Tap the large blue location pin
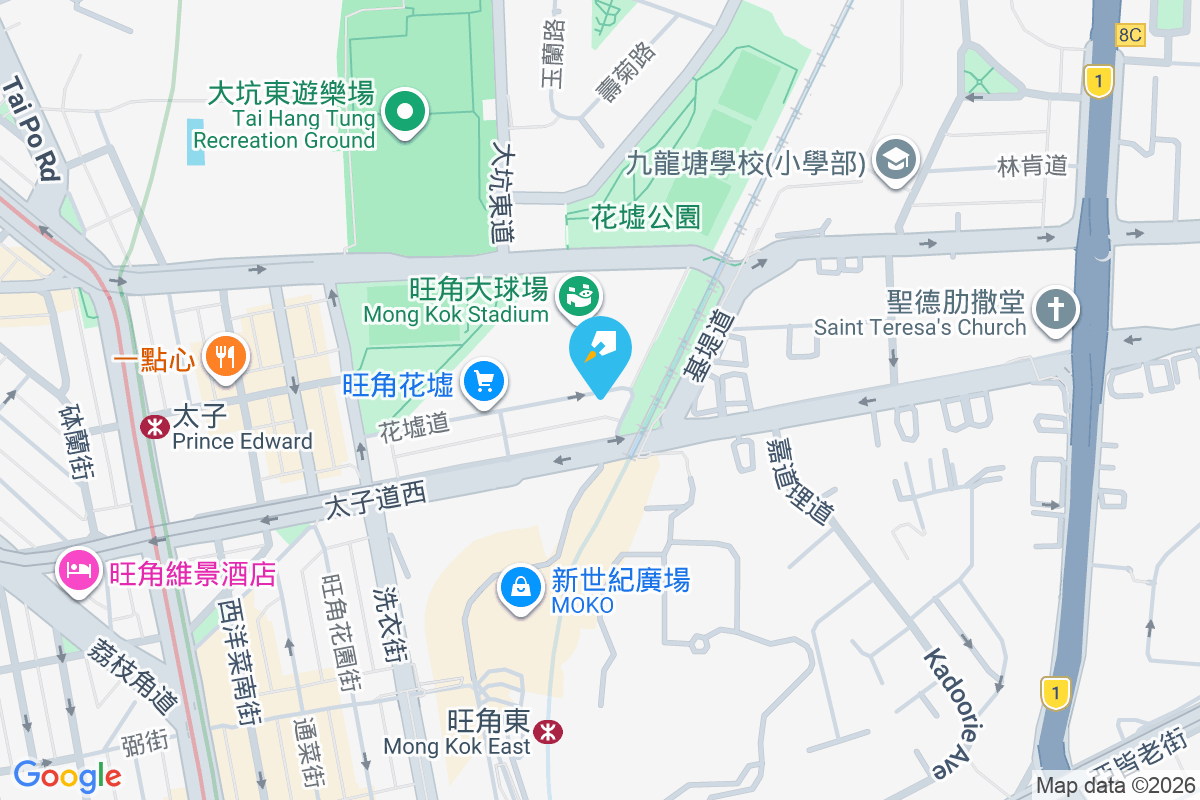 (x=601, y=353)
